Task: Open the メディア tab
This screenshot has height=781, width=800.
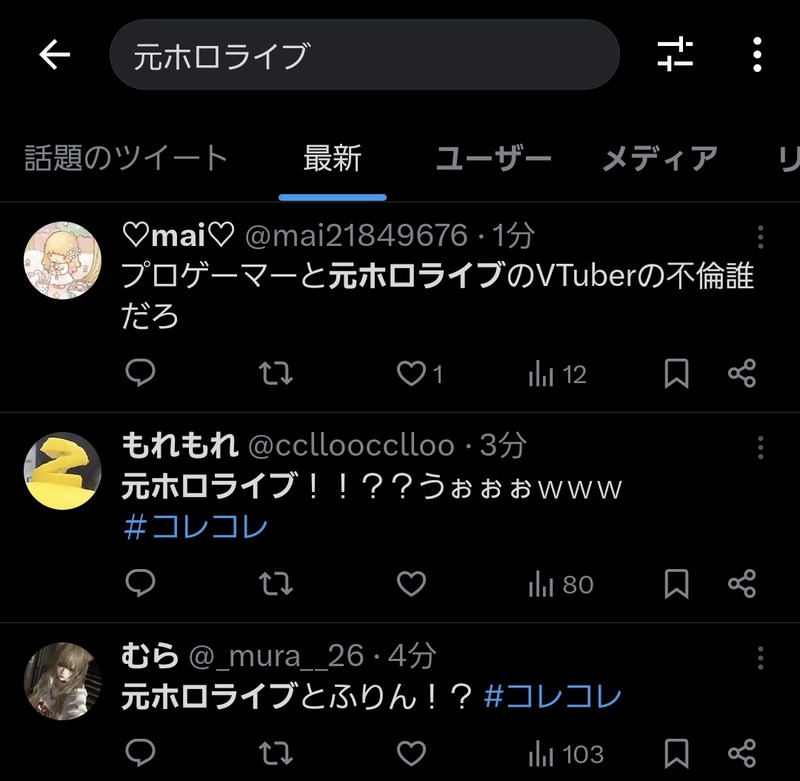Action: 660,158
